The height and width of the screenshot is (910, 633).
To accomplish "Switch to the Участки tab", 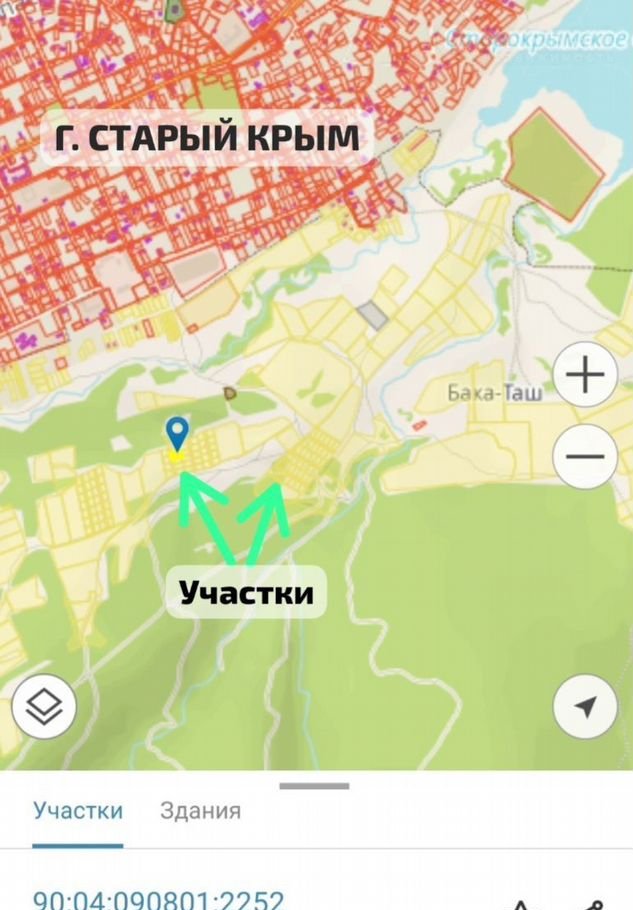I will click(78, 811).
